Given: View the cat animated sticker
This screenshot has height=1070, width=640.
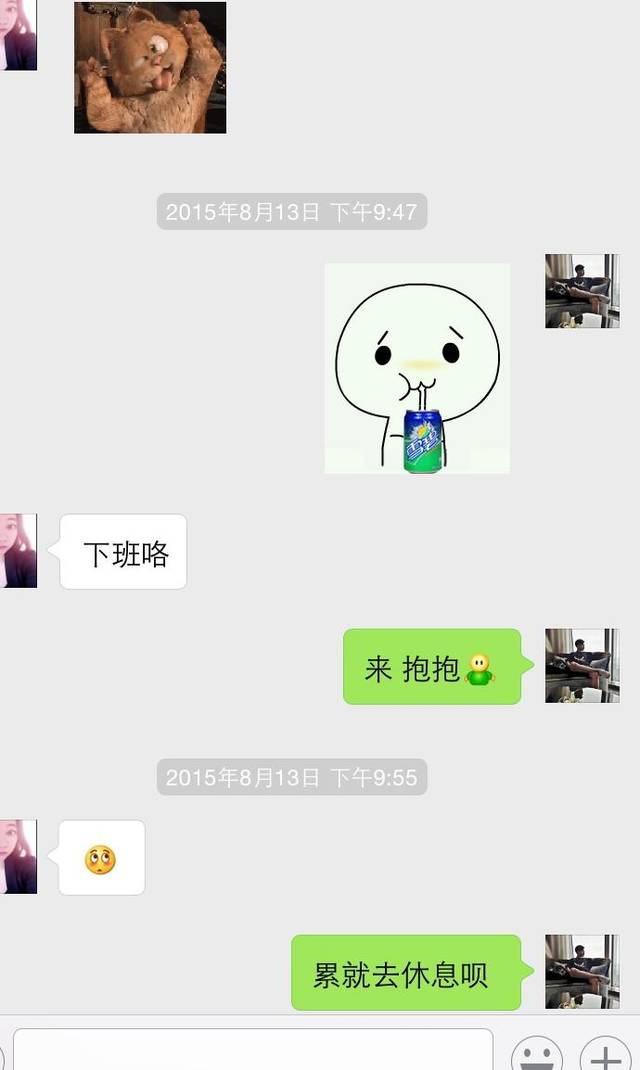Looking at the screenshot, I should pyautogui.click(x=150, y=68).
